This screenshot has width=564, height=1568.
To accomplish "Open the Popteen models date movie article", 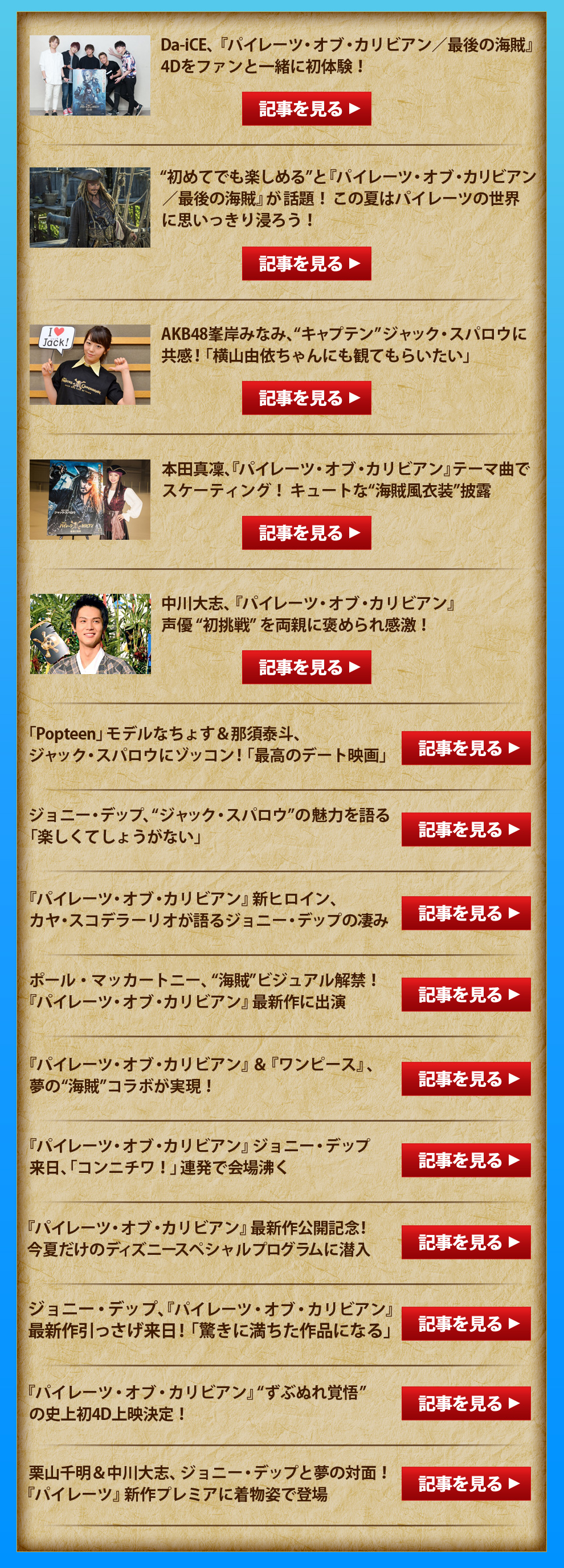I will [x=466, y=748].
